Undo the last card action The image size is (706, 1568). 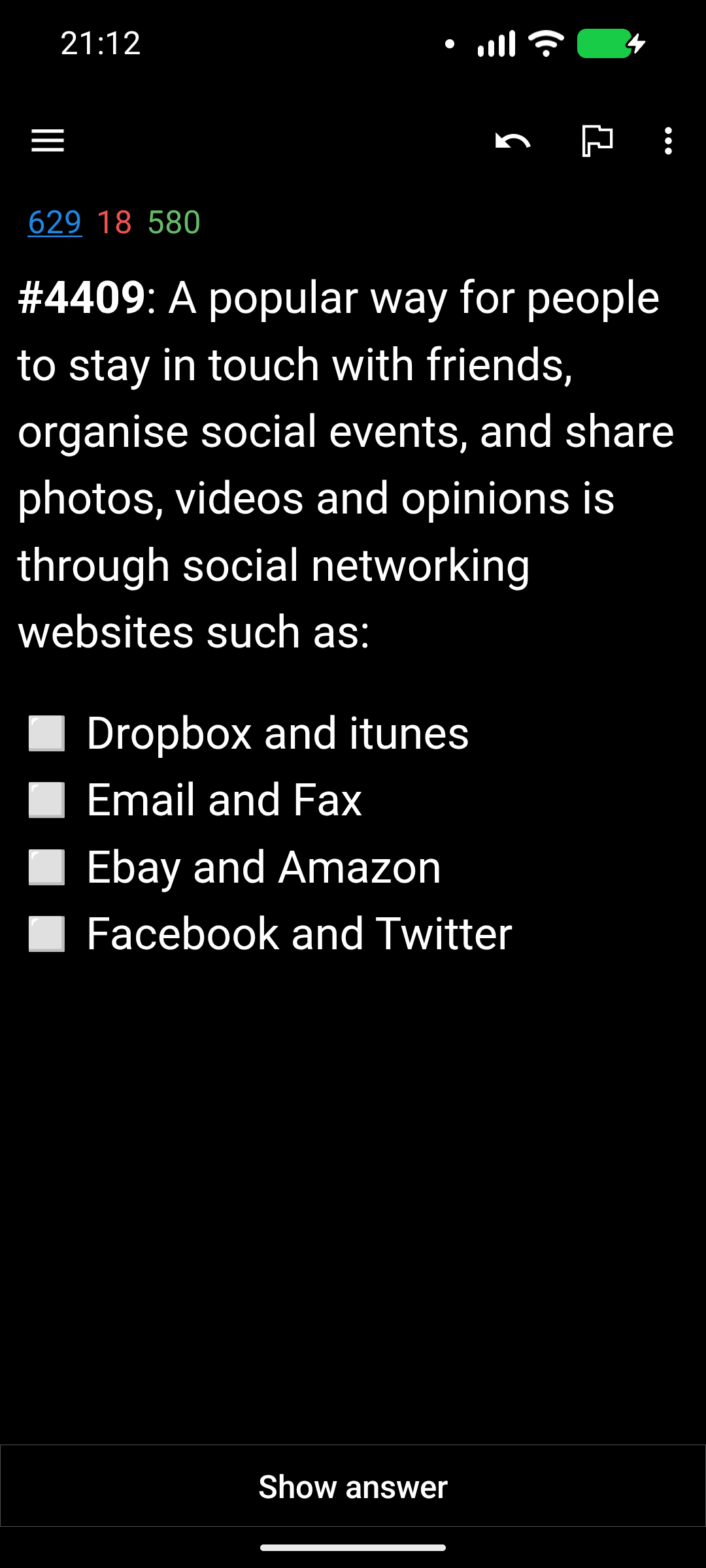click(513, 140)
